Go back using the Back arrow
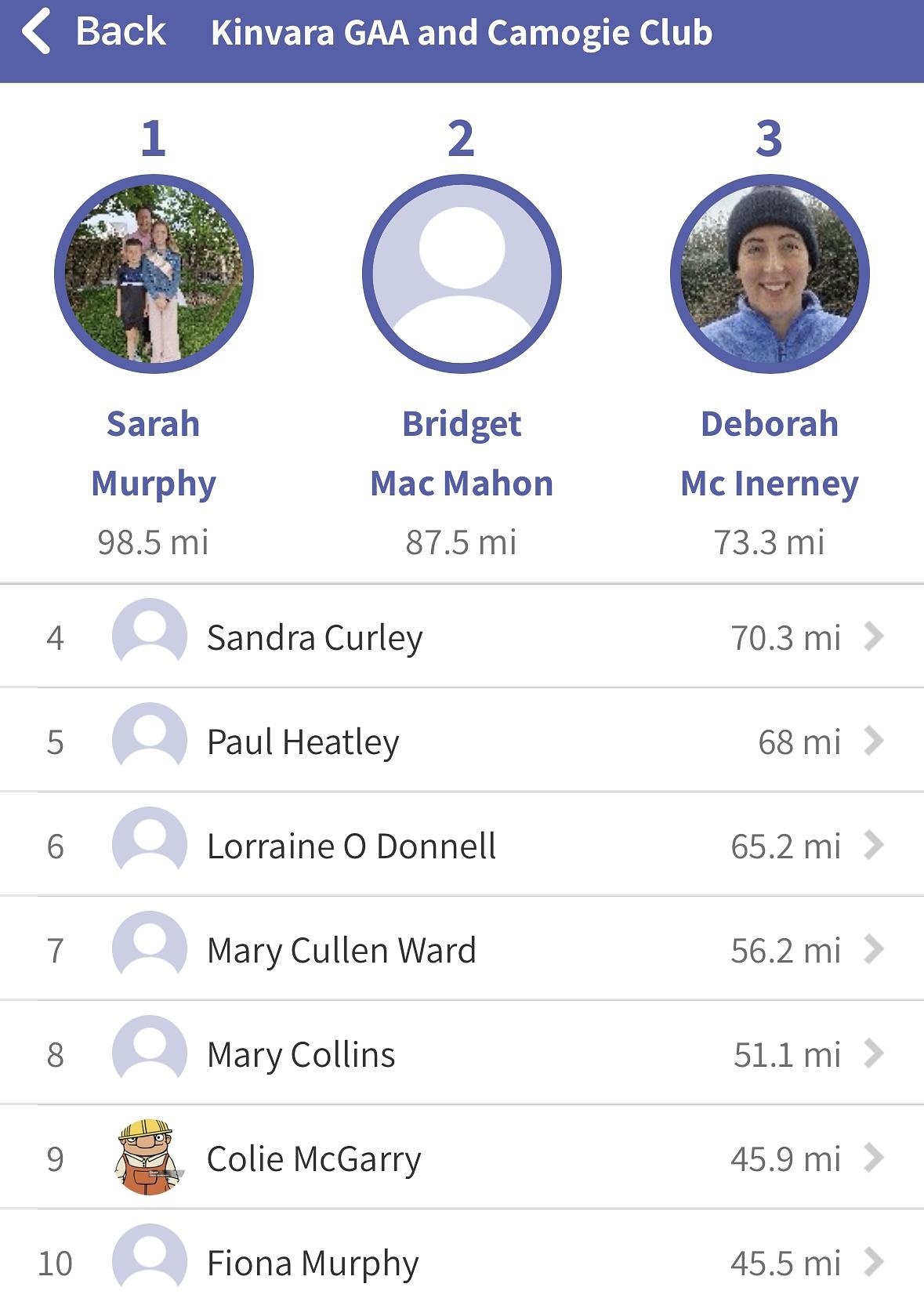The height and width of the screenshot is (1298, 924). click(94, 32)
